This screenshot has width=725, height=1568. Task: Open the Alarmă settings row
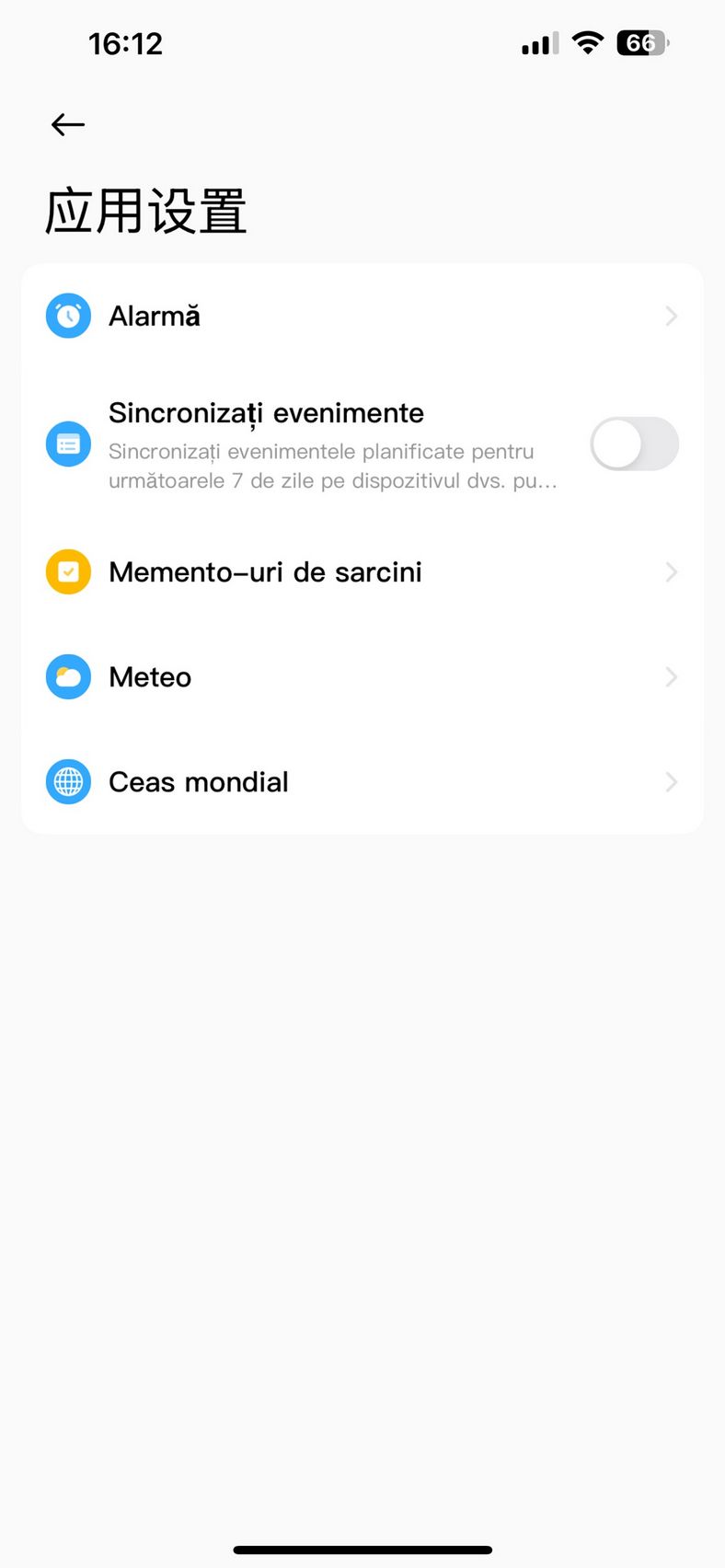(362, 317)
